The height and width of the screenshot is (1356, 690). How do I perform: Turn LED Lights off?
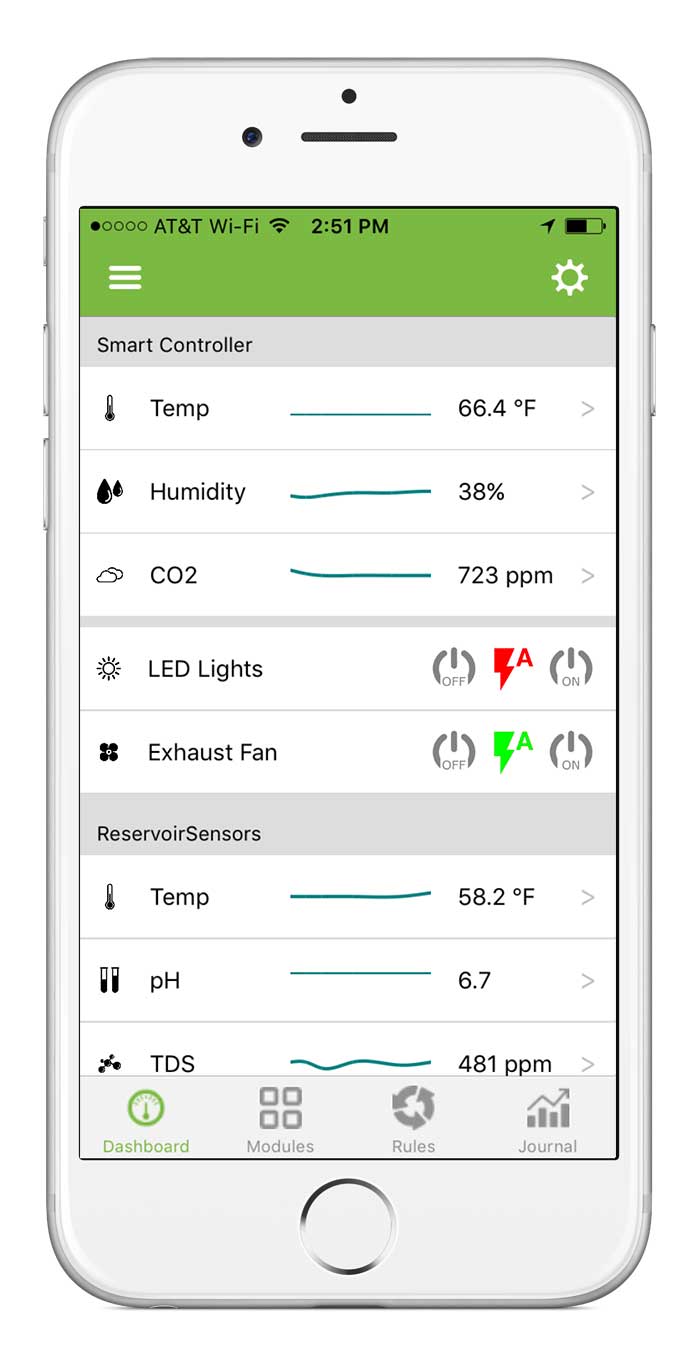pyautogui.click(x=453, y=668)
